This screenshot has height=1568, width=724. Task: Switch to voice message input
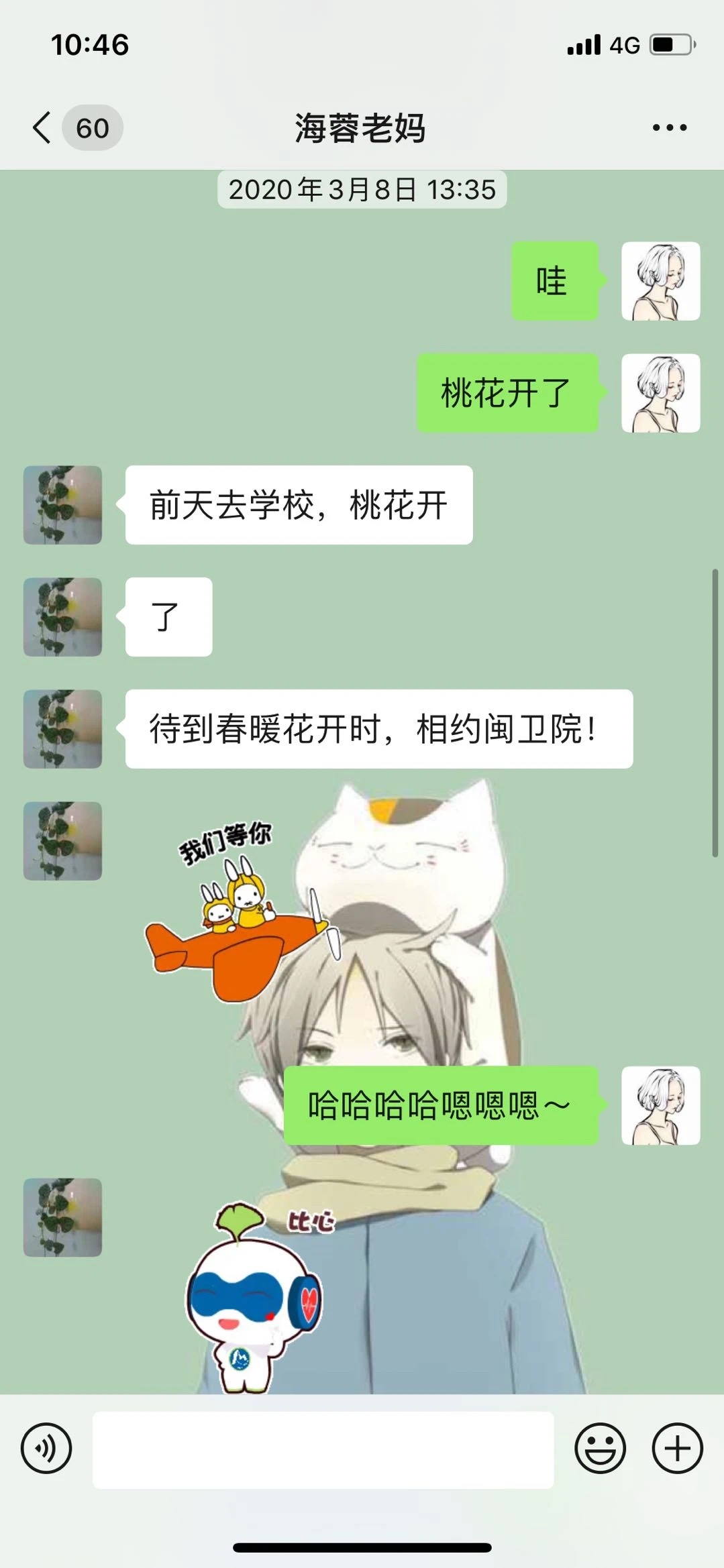[46, 1448]
